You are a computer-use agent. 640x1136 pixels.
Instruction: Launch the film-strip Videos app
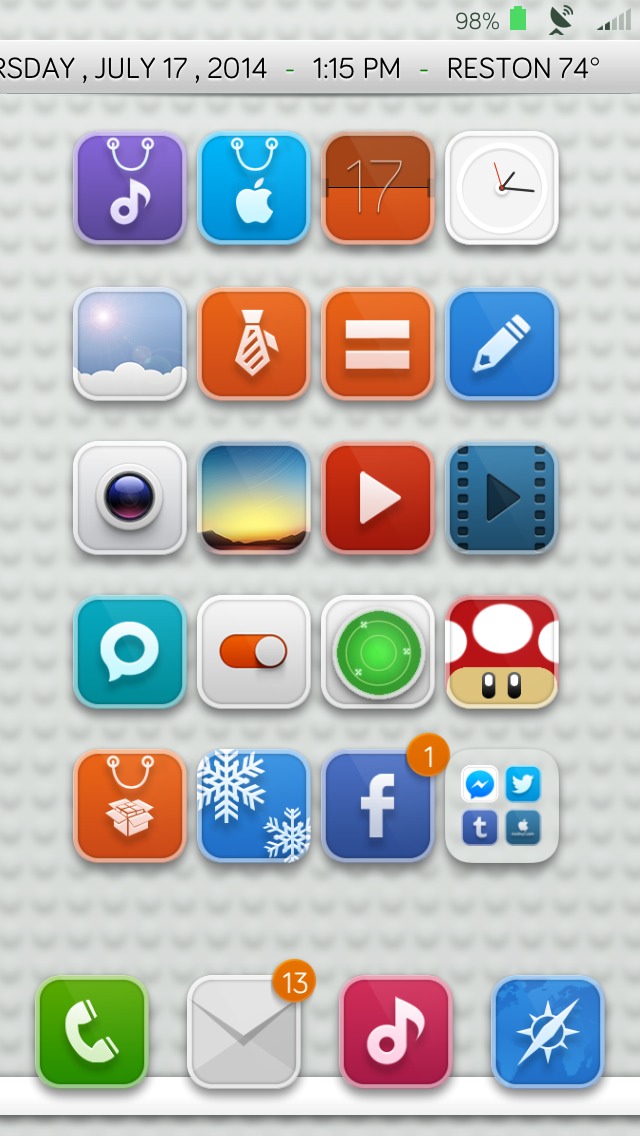point(502,498)
